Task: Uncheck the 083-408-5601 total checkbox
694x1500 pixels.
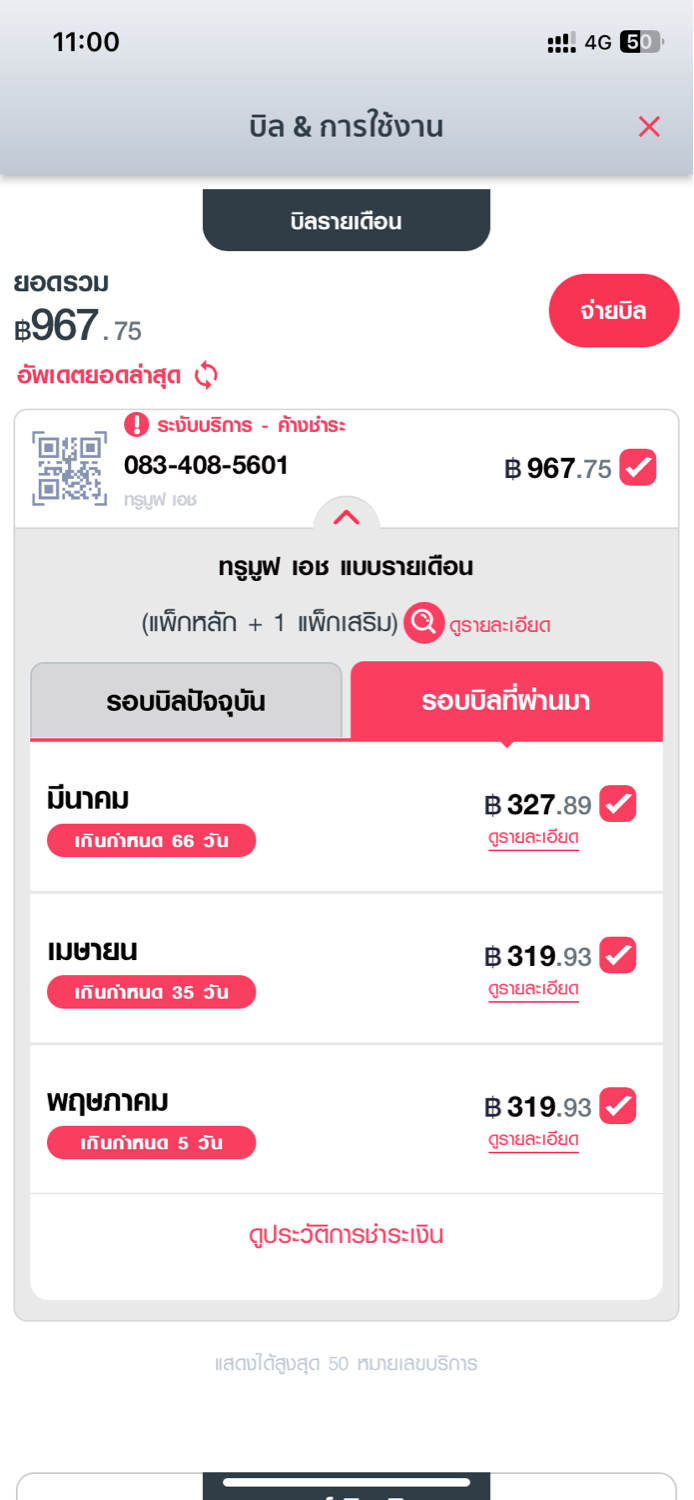Action: click(638, 467)
